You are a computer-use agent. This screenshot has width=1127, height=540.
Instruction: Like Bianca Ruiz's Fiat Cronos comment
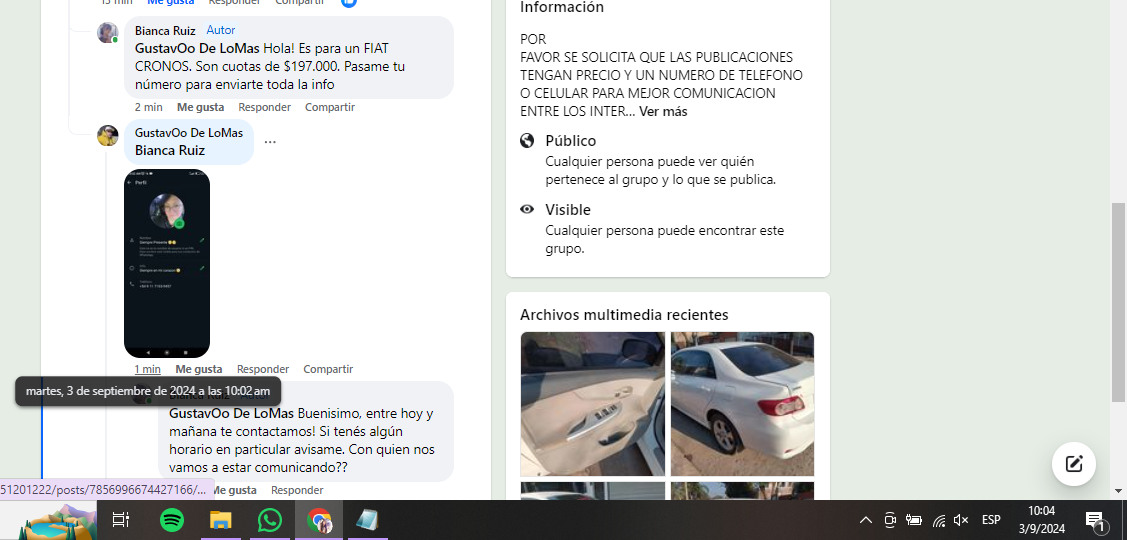(x=200, y=107)
